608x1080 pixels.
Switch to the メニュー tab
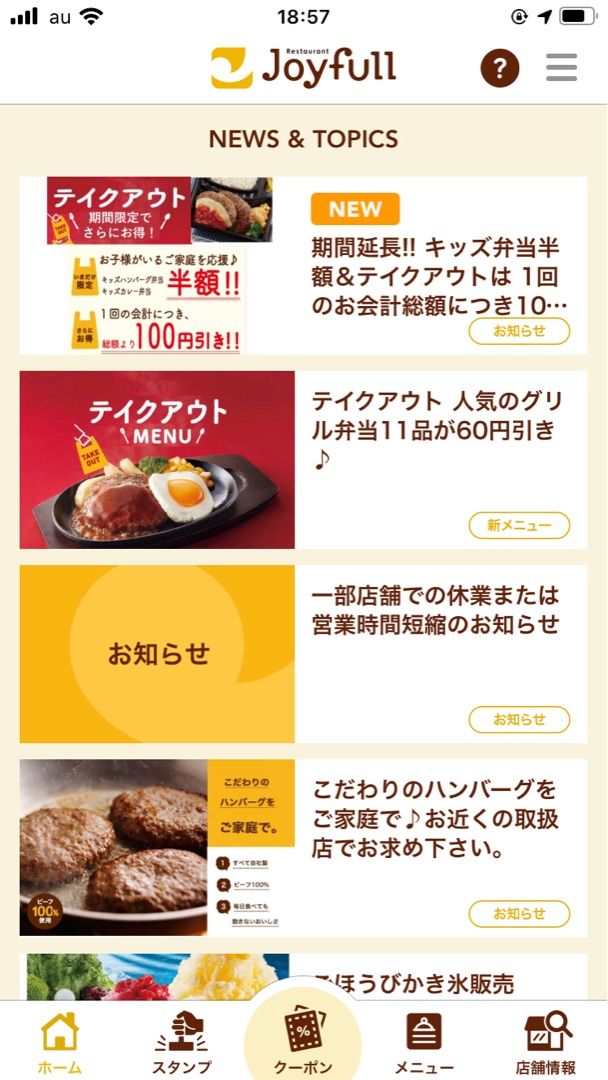(x=424, y=1042)
